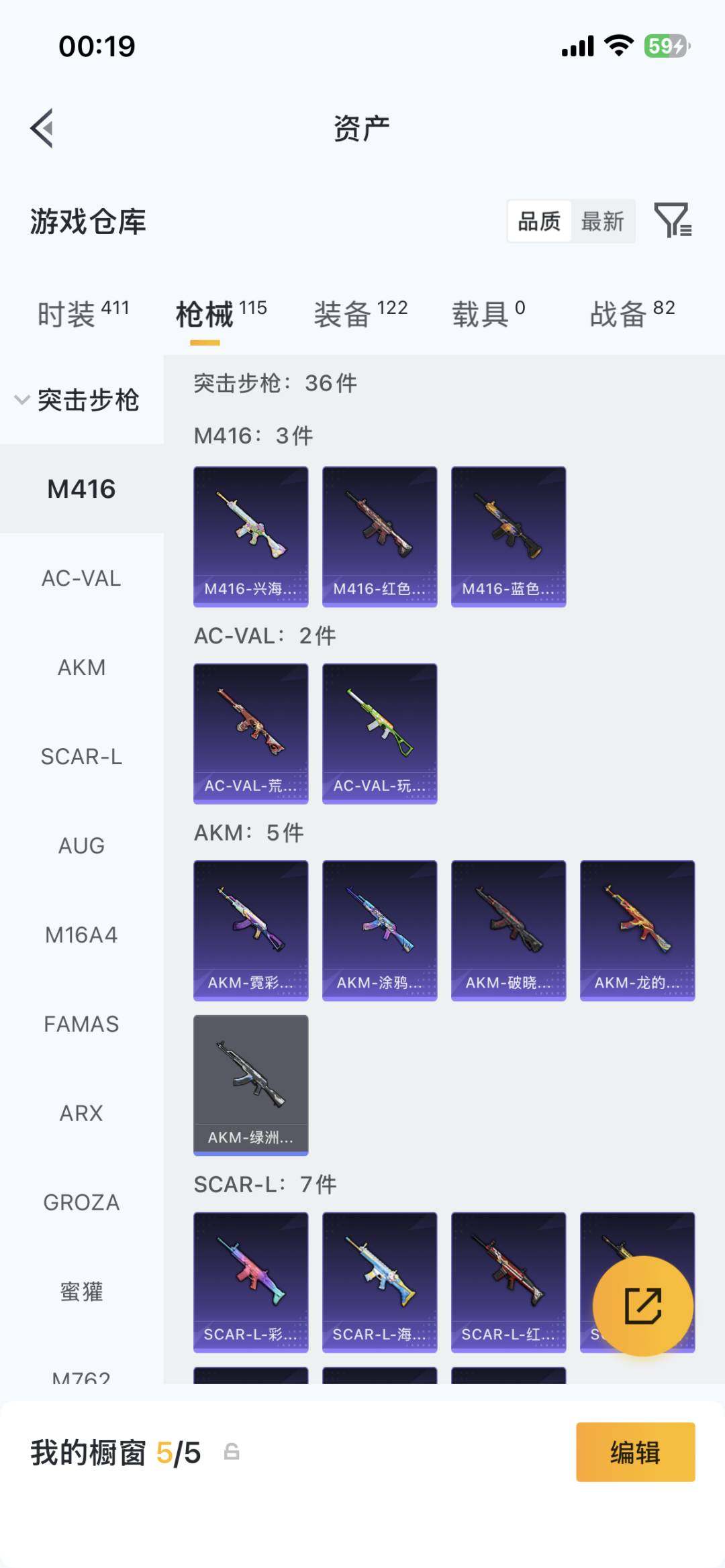Select AC-VAL in the weapon sidebar
Screen dimensions: 725x1568
click(81, 578)
